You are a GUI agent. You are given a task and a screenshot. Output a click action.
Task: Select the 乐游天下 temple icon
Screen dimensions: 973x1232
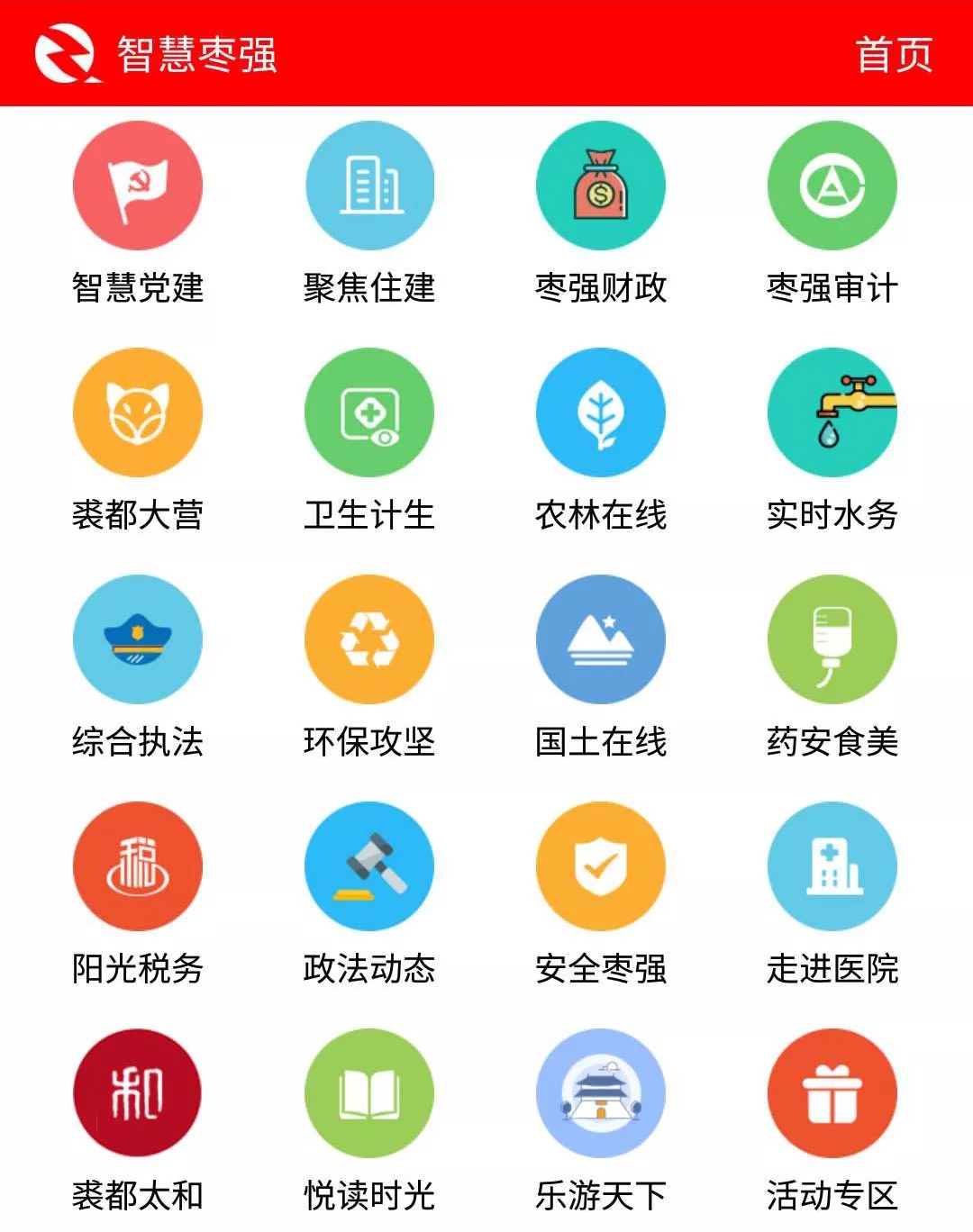(x=600, y=1092)
